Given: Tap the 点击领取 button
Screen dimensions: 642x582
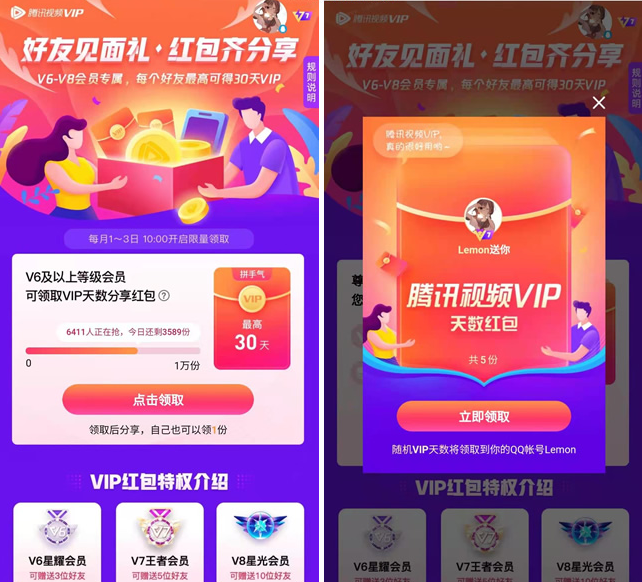Looking at the screenshot, I should click(158, 399).
